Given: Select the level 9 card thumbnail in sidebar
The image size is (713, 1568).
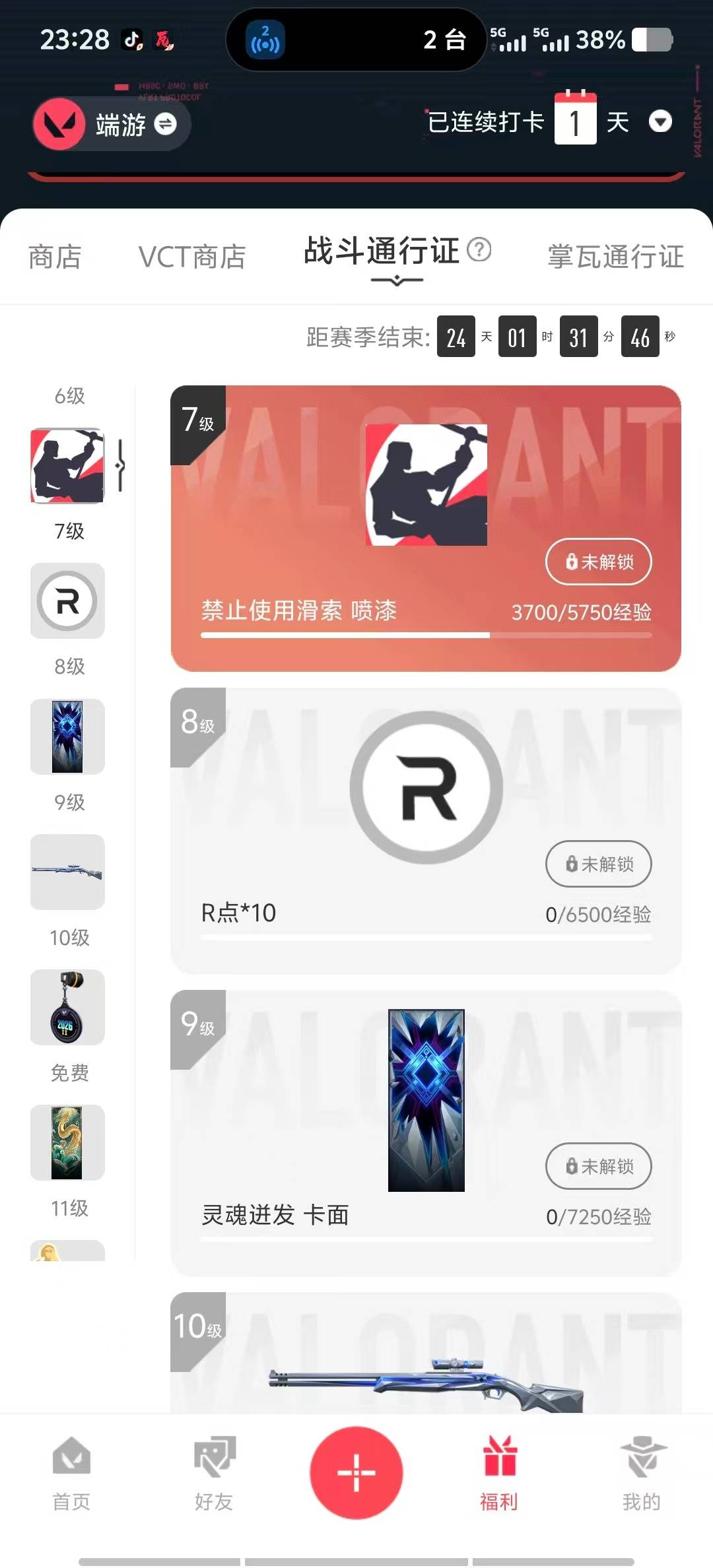Looking at the screenshot, I should (67, 737).
